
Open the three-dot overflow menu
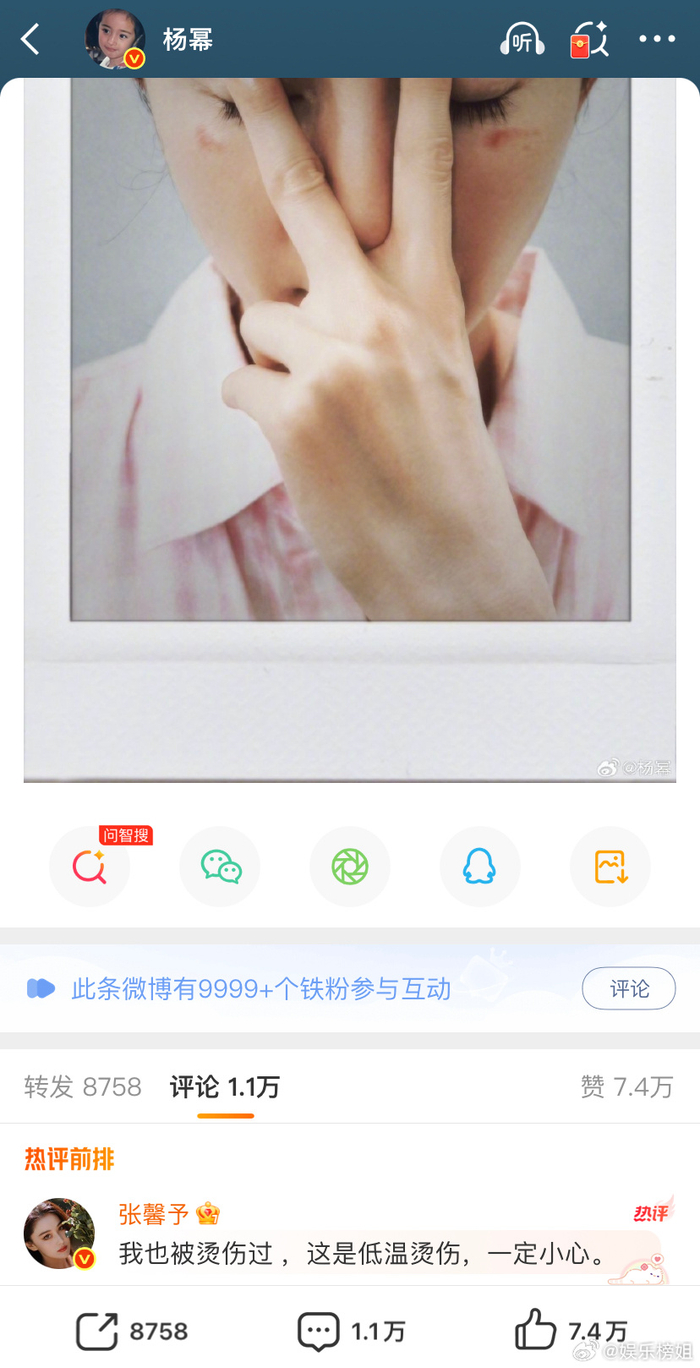pyautogui.click(x=657, y=40)
